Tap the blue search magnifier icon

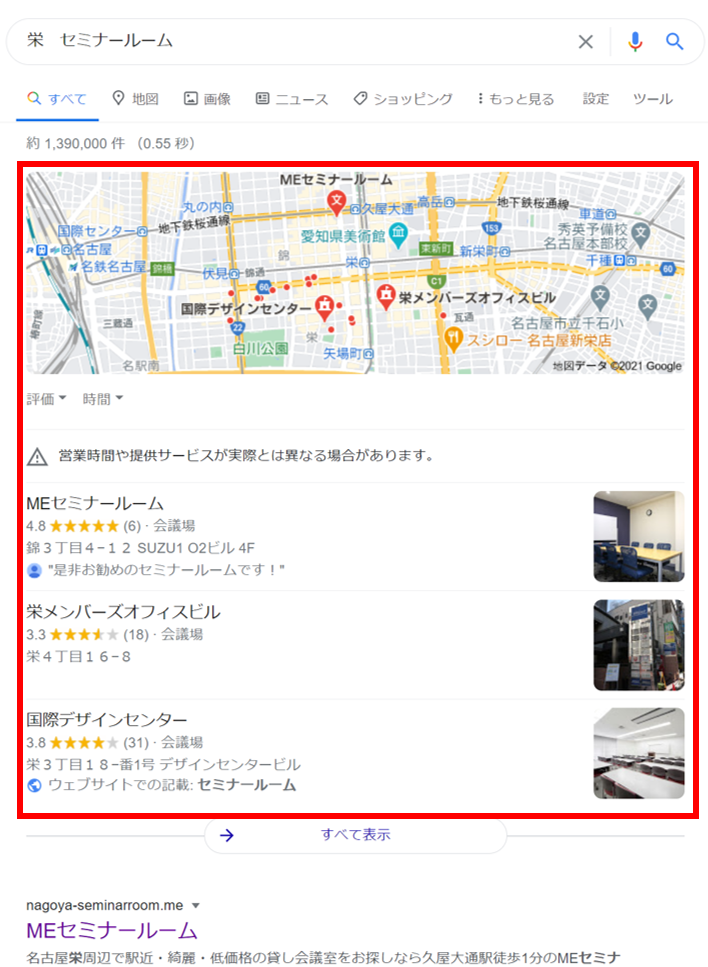(x=675, y=41)
